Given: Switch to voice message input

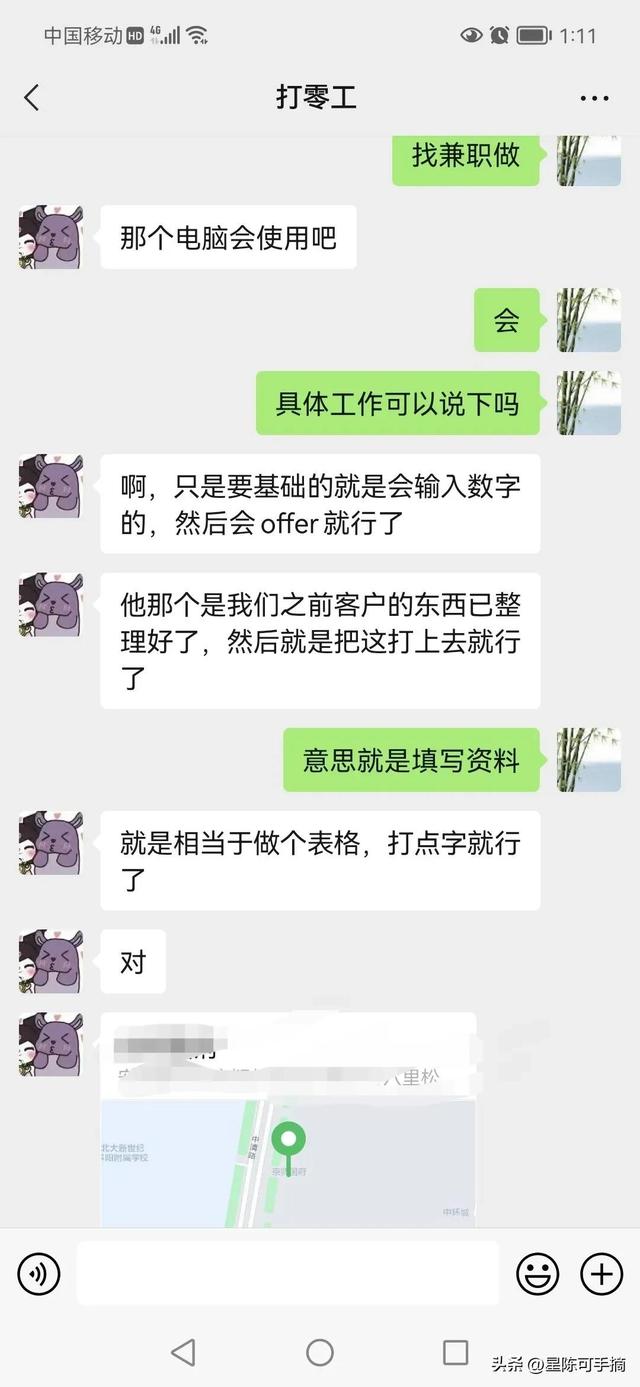Looking at the screenshot, I should pos(39,1274).
